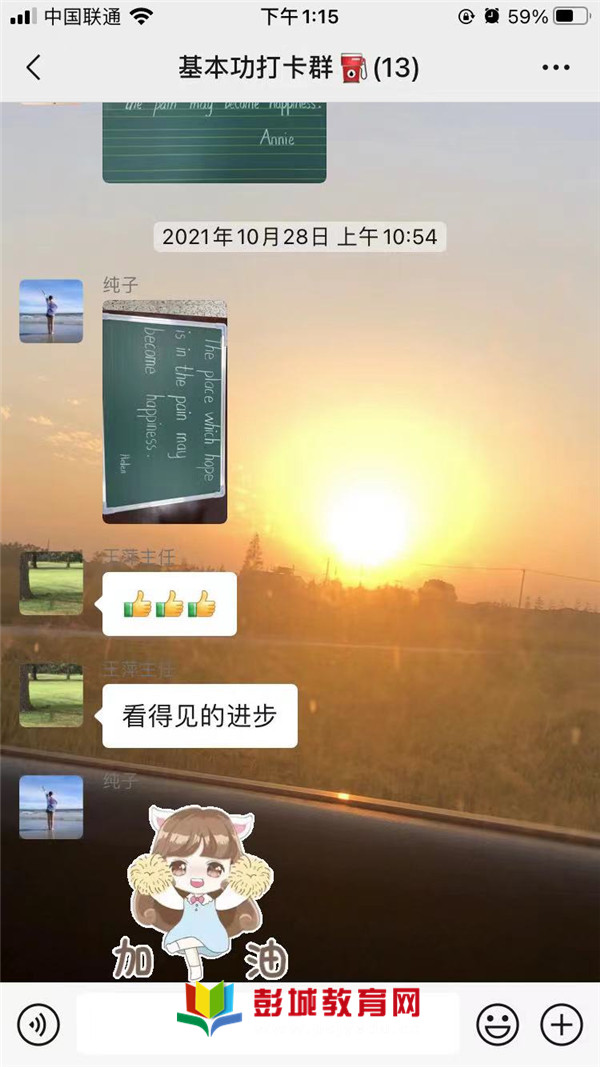Open the emoji sticker picker
600x1067 pixels.
pos(497,1024)
